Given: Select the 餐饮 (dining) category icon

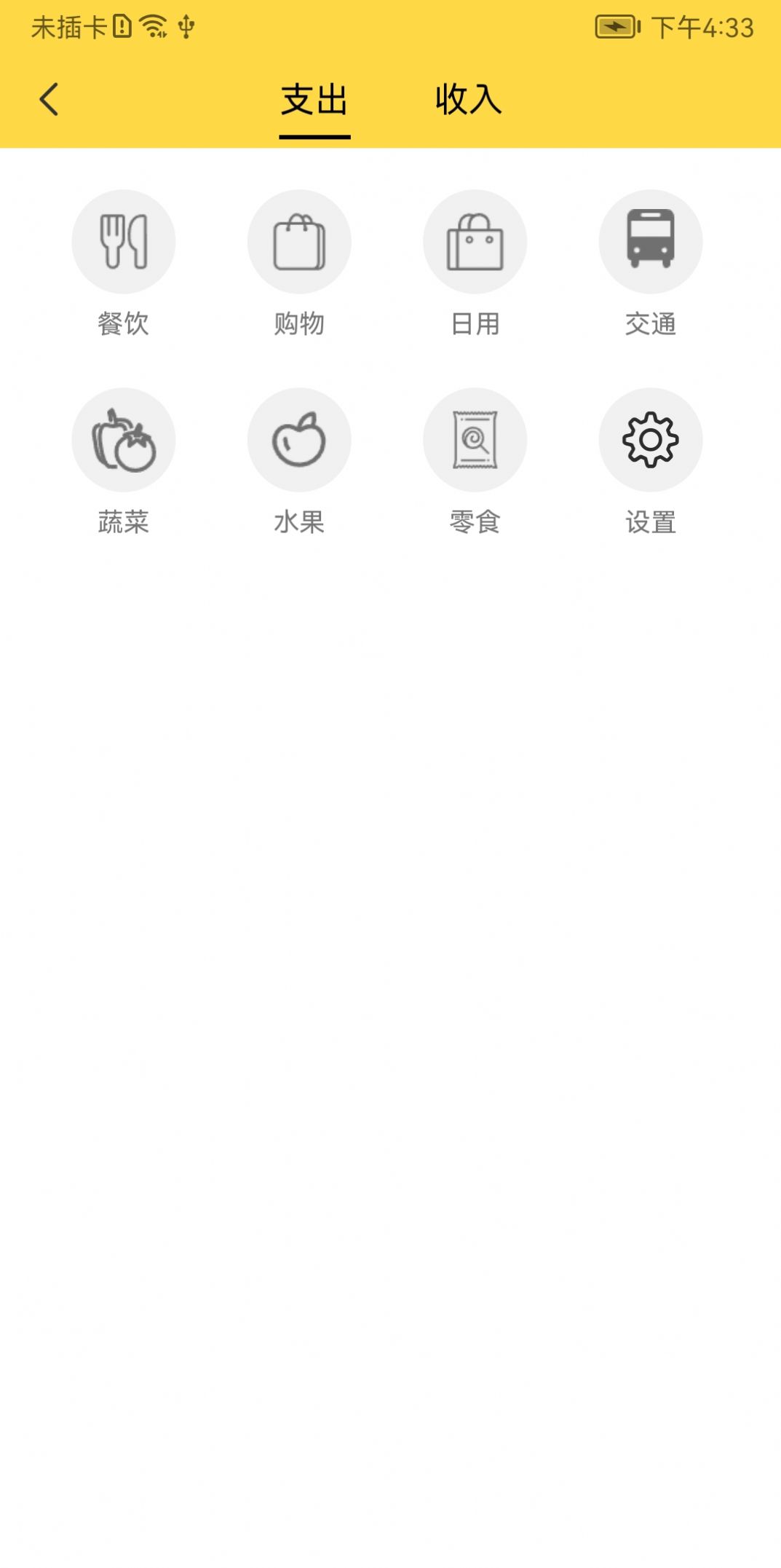Looking at the screenshot, I should [124, 242].
